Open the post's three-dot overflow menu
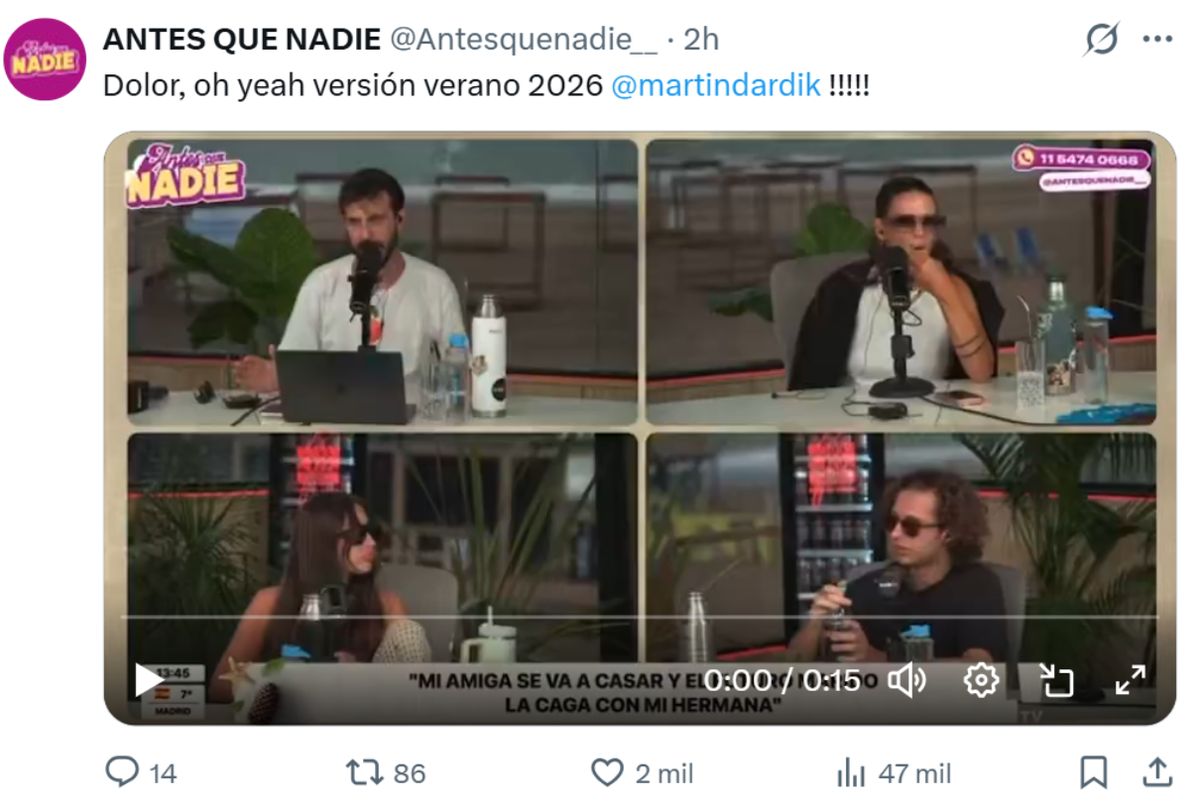Screen dimensions: 1200x808 [x=1157, y=40]
